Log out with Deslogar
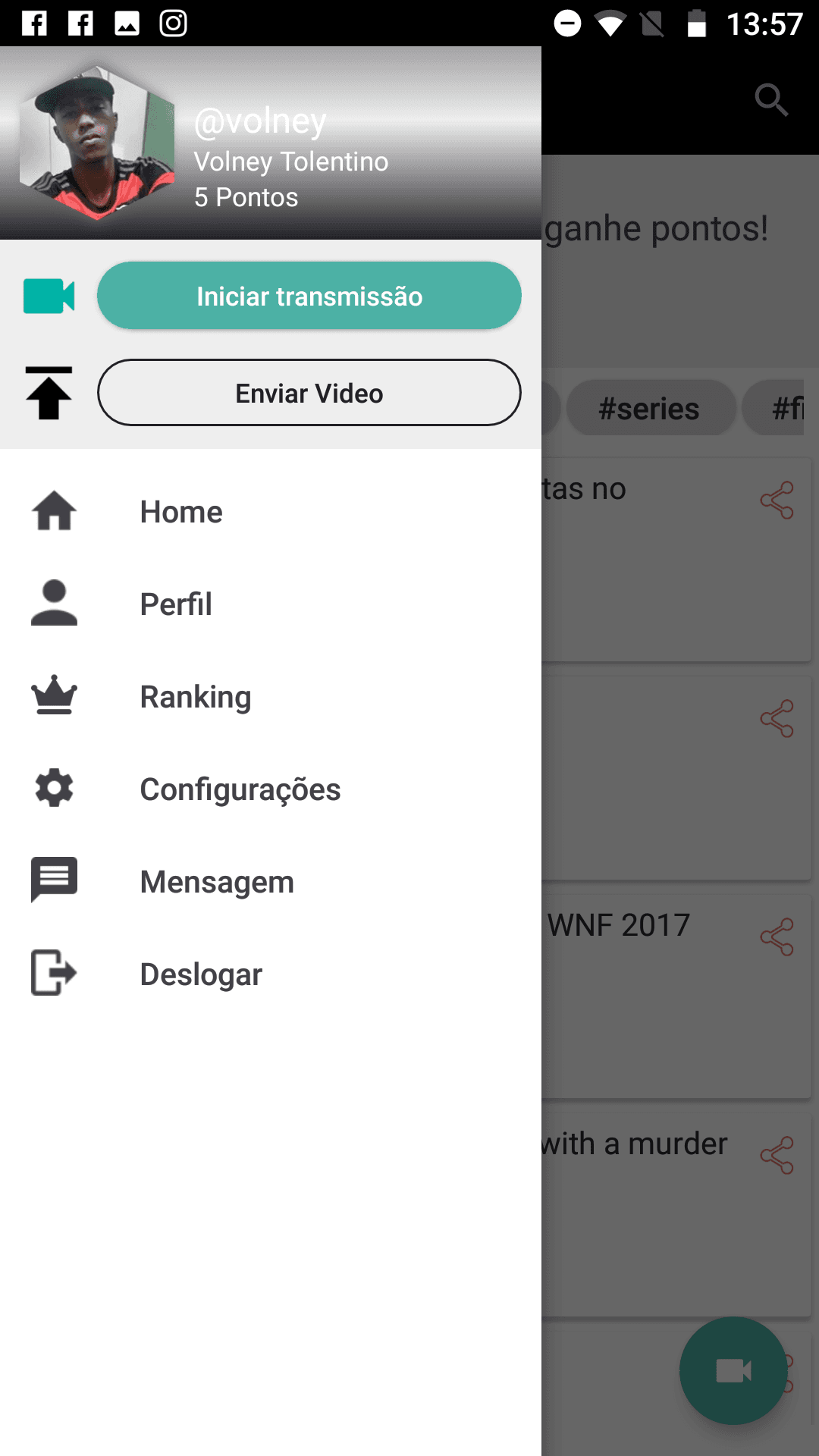819x1456 pixels. pyautogui.click(x=201, y=974)
